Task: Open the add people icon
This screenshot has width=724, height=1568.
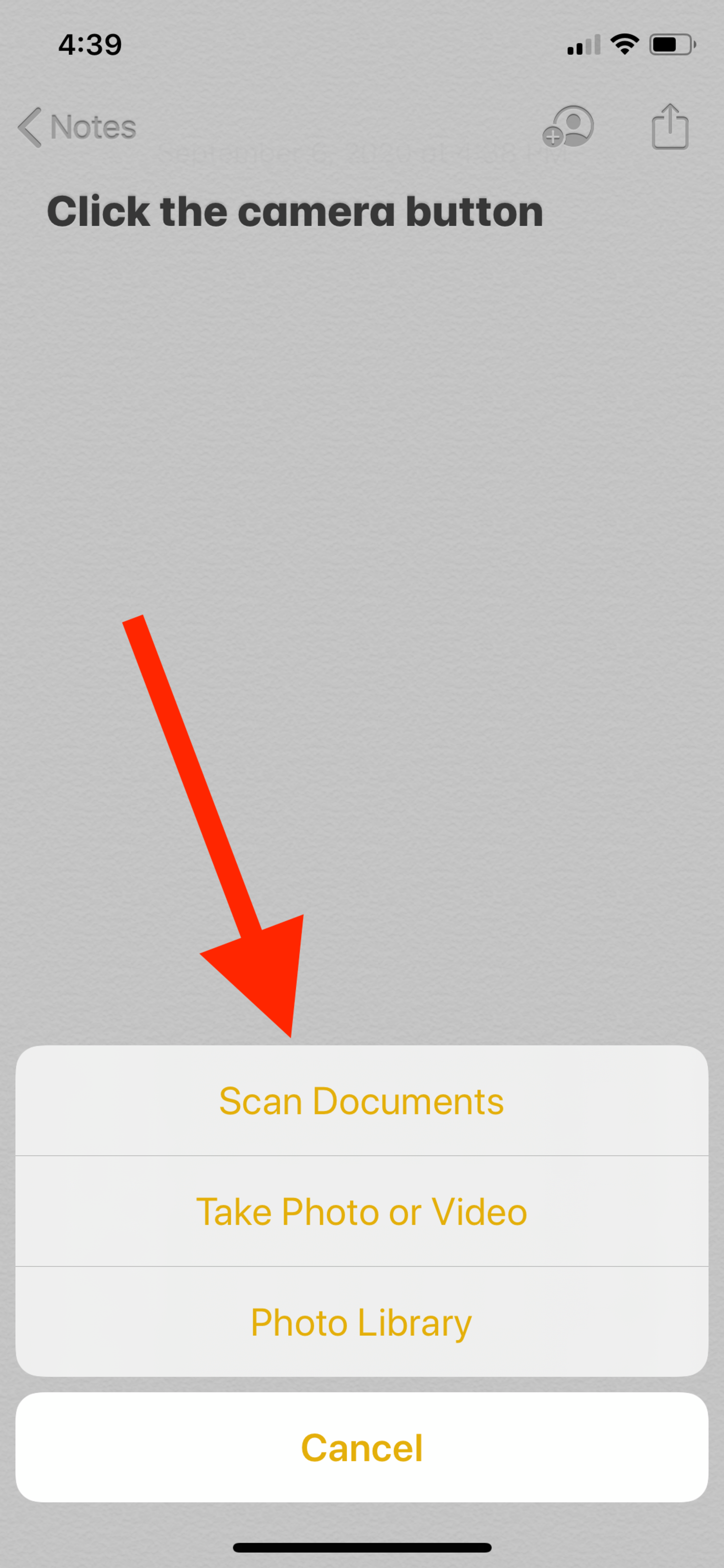Action: point(568,127)
